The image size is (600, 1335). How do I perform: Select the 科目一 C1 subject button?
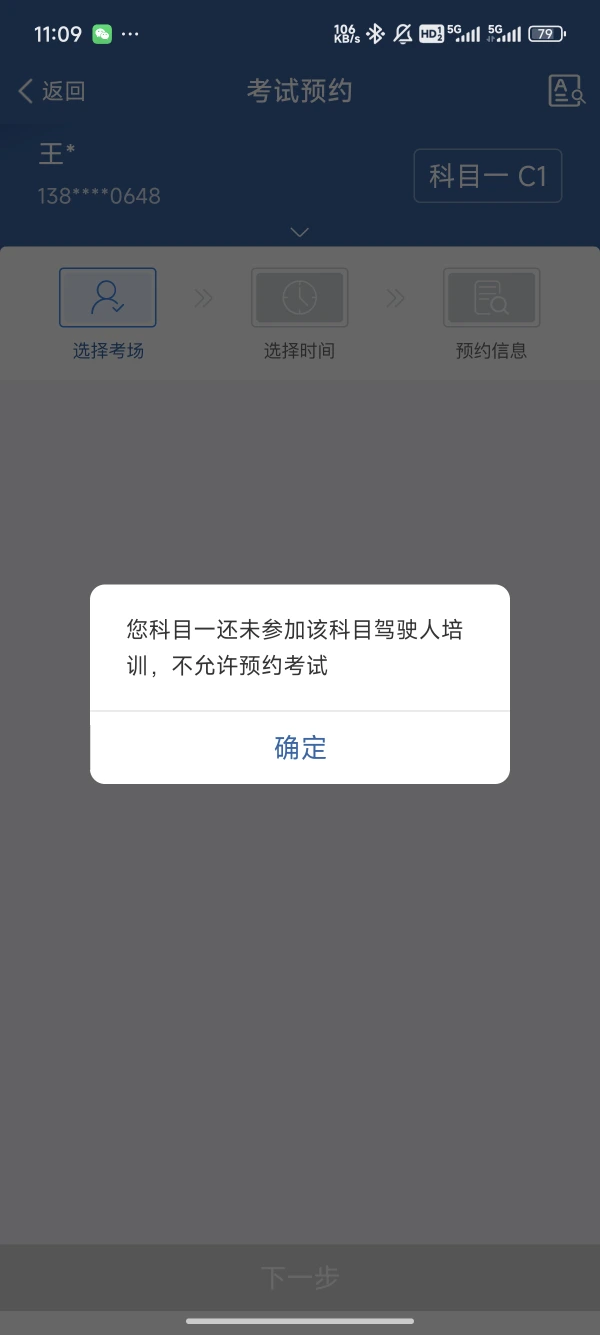pos(488,177)
